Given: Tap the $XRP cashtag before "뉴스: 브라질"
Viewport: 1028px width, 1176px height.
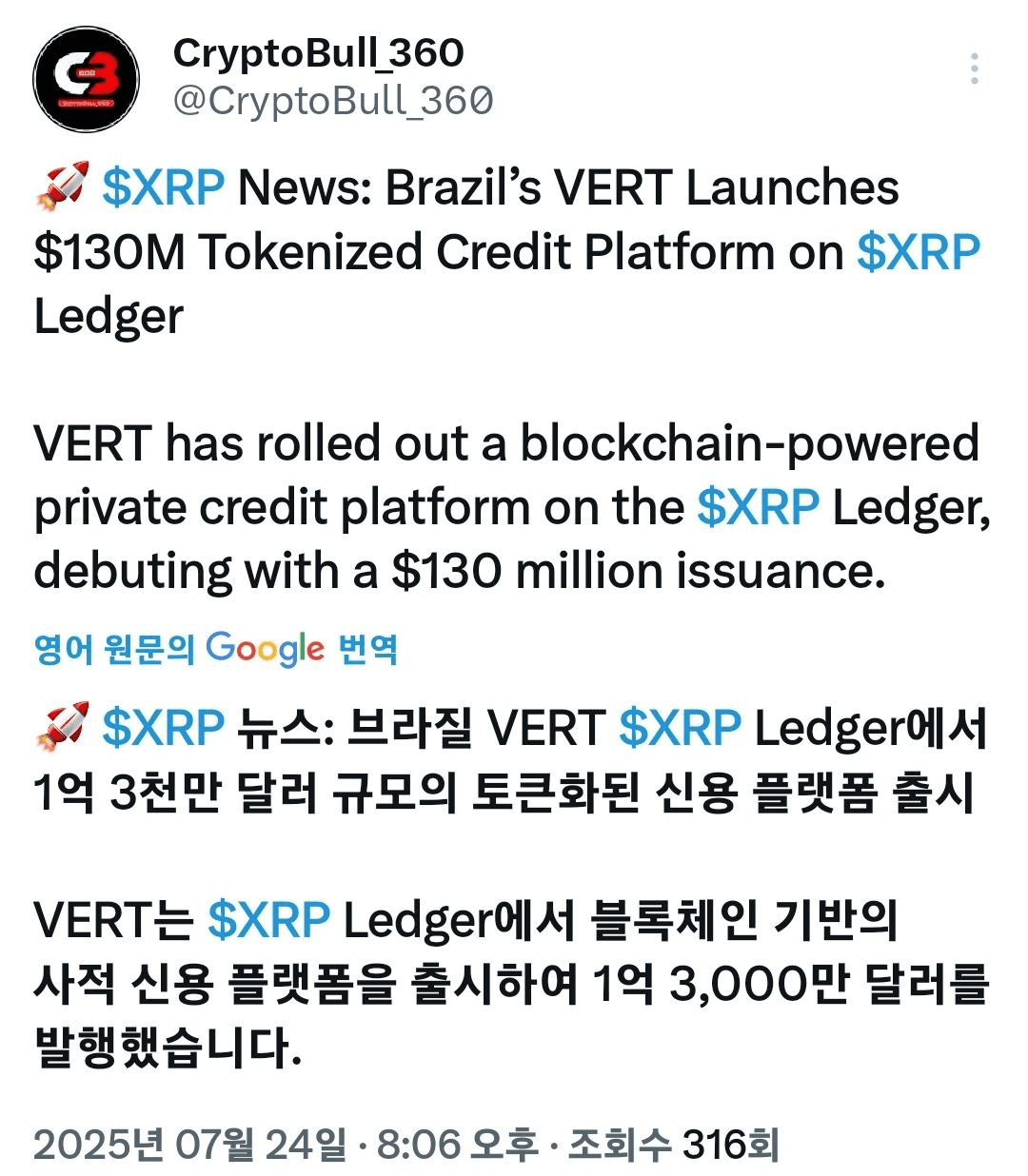Looking at the screenshot, I should click(x=164, y=729).
